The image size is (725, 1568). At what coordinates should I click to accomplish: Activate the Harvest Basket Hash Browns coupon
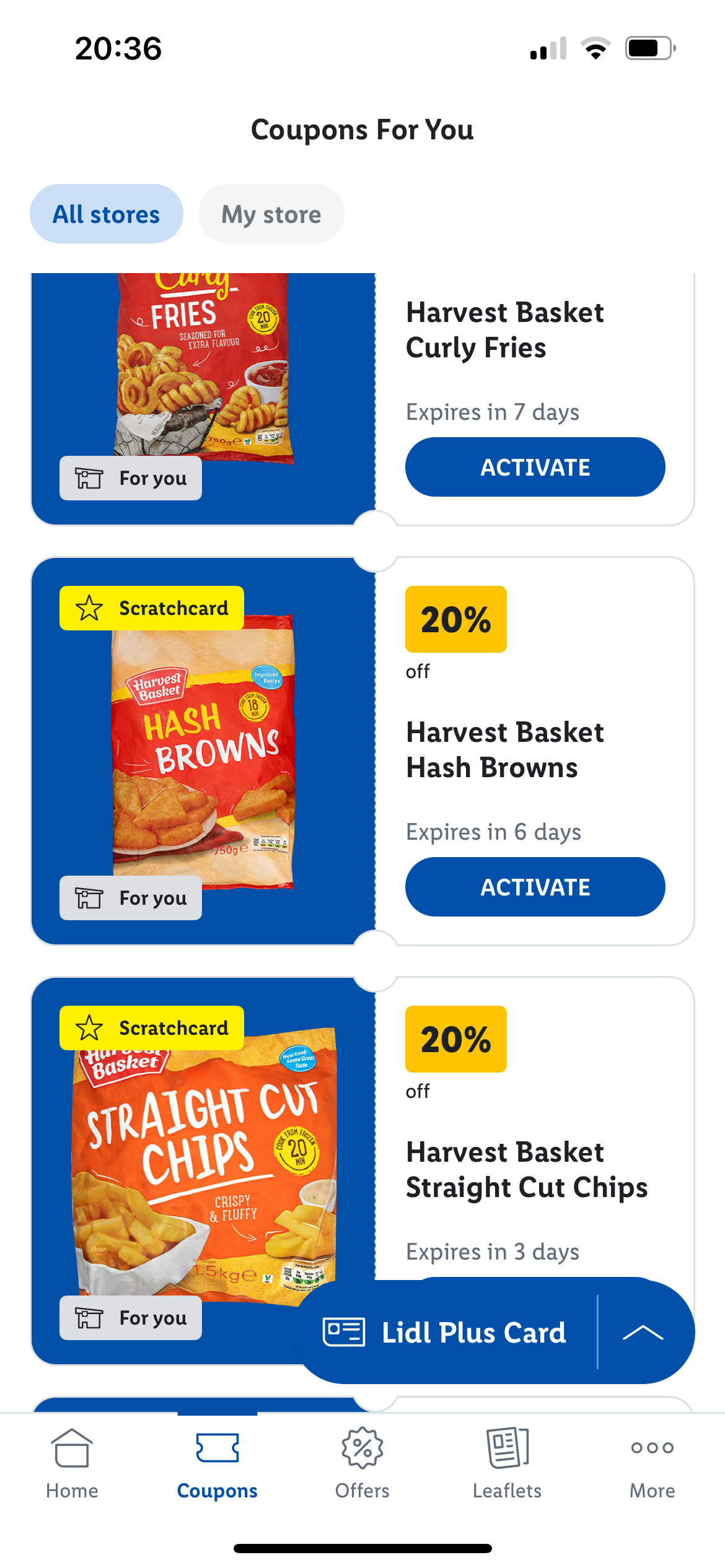pos(535,887)
